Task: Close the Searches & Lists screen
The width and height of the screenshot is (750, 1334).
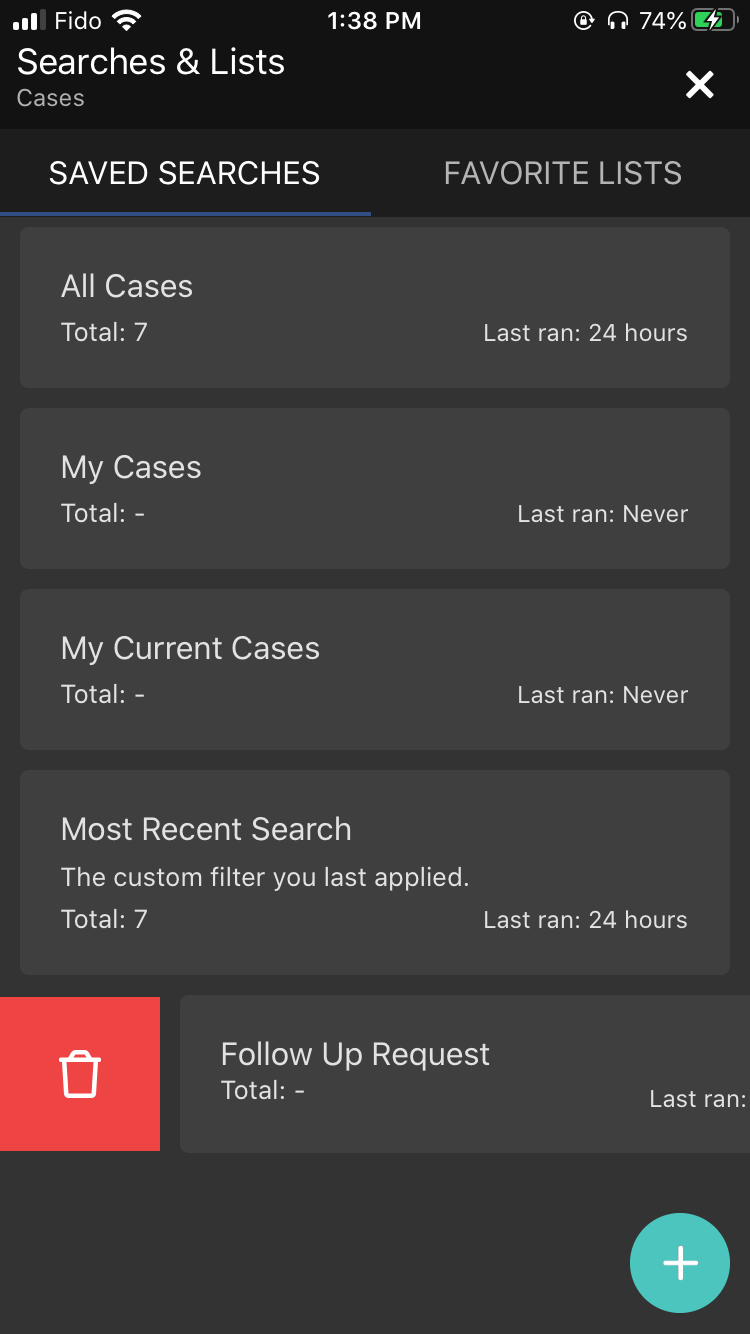Action: 699,85
